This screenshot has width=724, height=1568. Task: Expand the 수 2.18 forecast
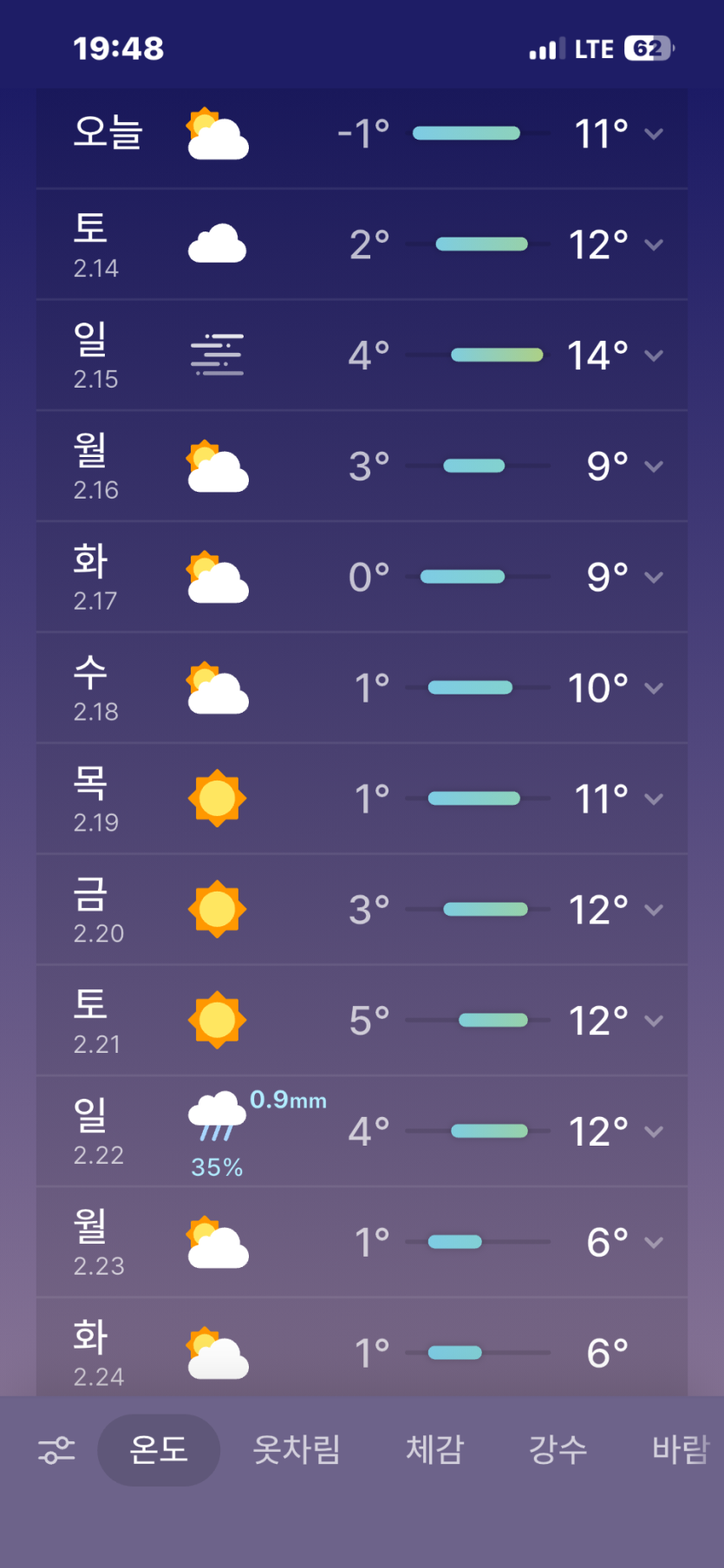tap(654, 689)
